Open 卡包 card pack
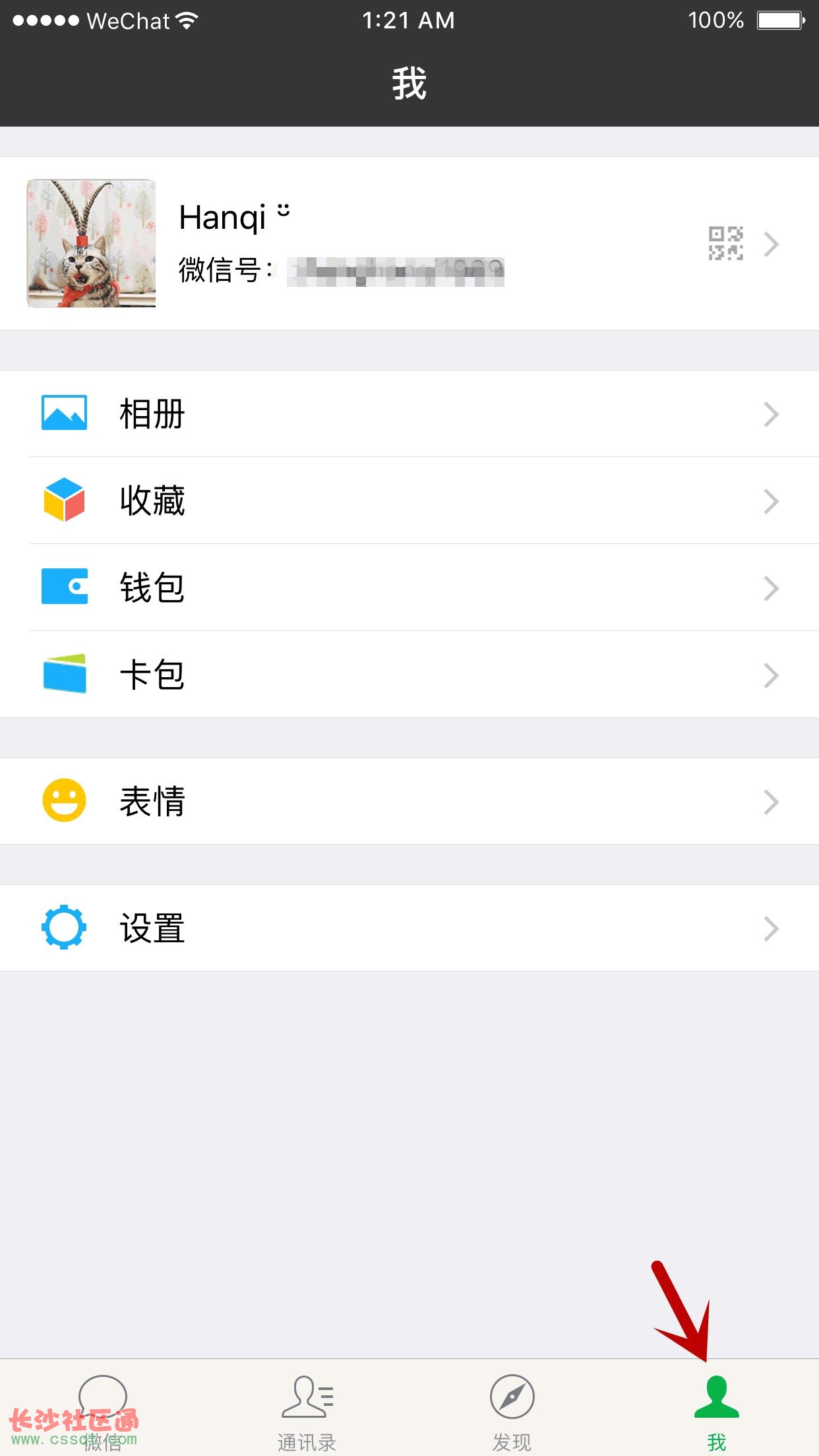819x1456 pixels. tap(409, 675)
